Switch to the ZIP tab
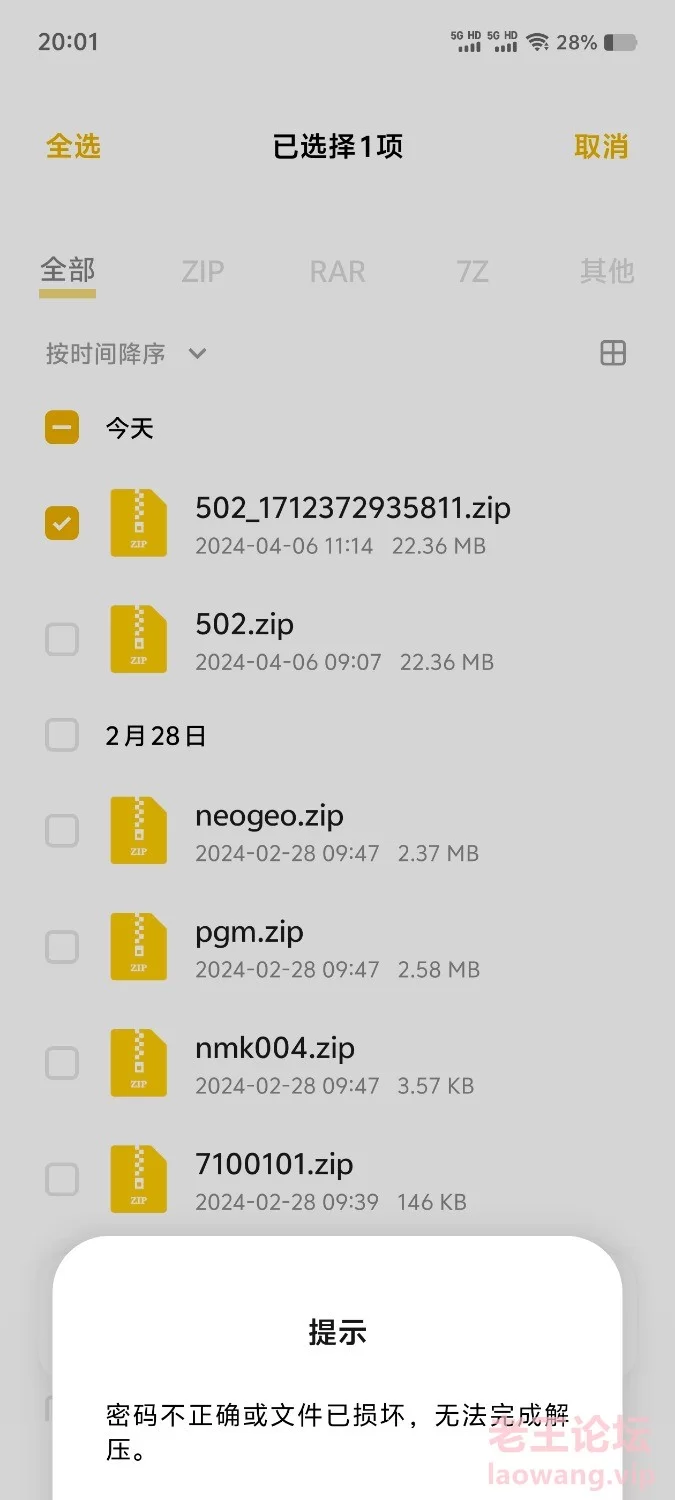675x1500 pixels. point(202,271)
